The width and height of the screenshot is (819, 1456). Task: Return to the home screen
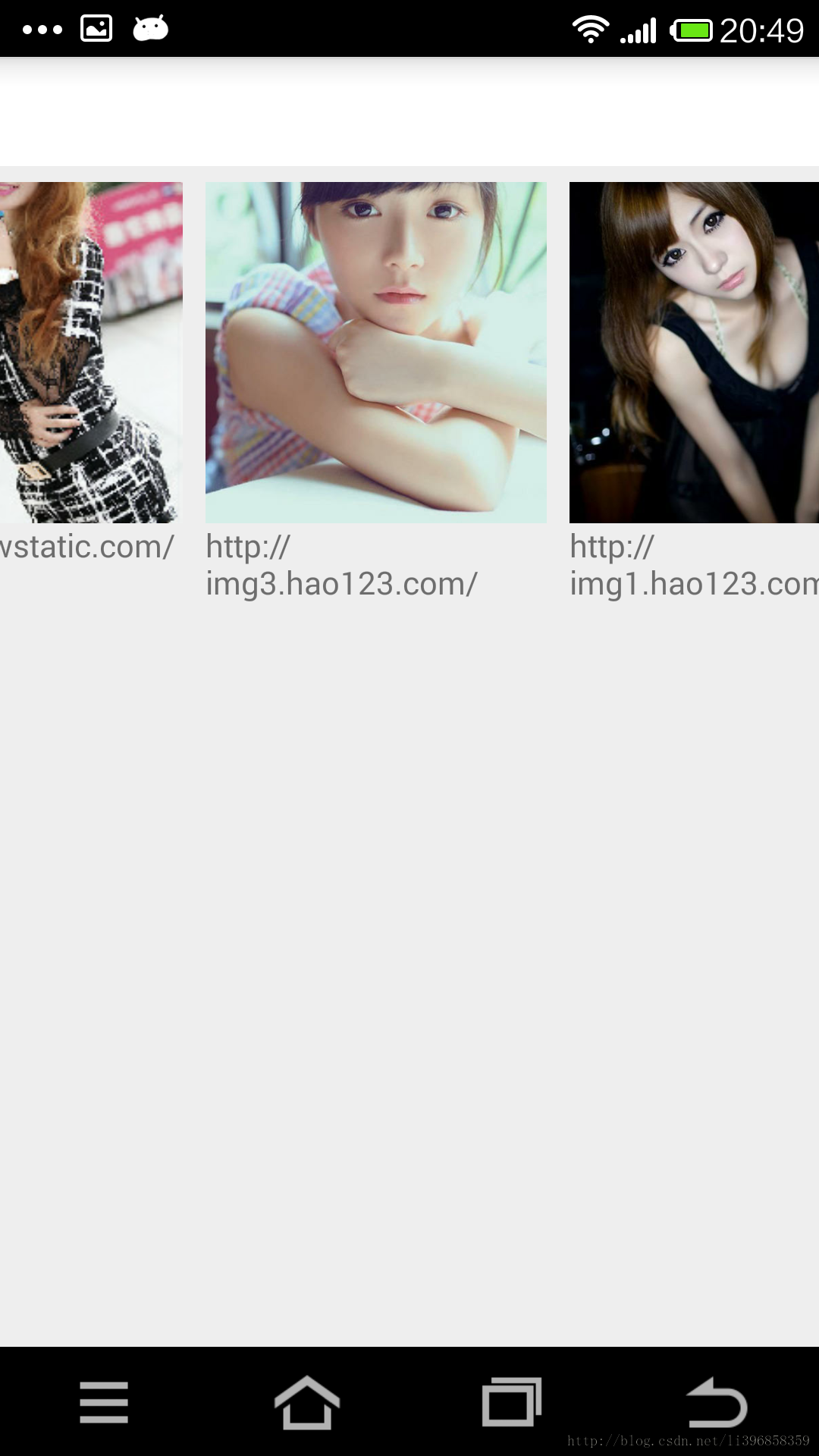(307, 1402)
